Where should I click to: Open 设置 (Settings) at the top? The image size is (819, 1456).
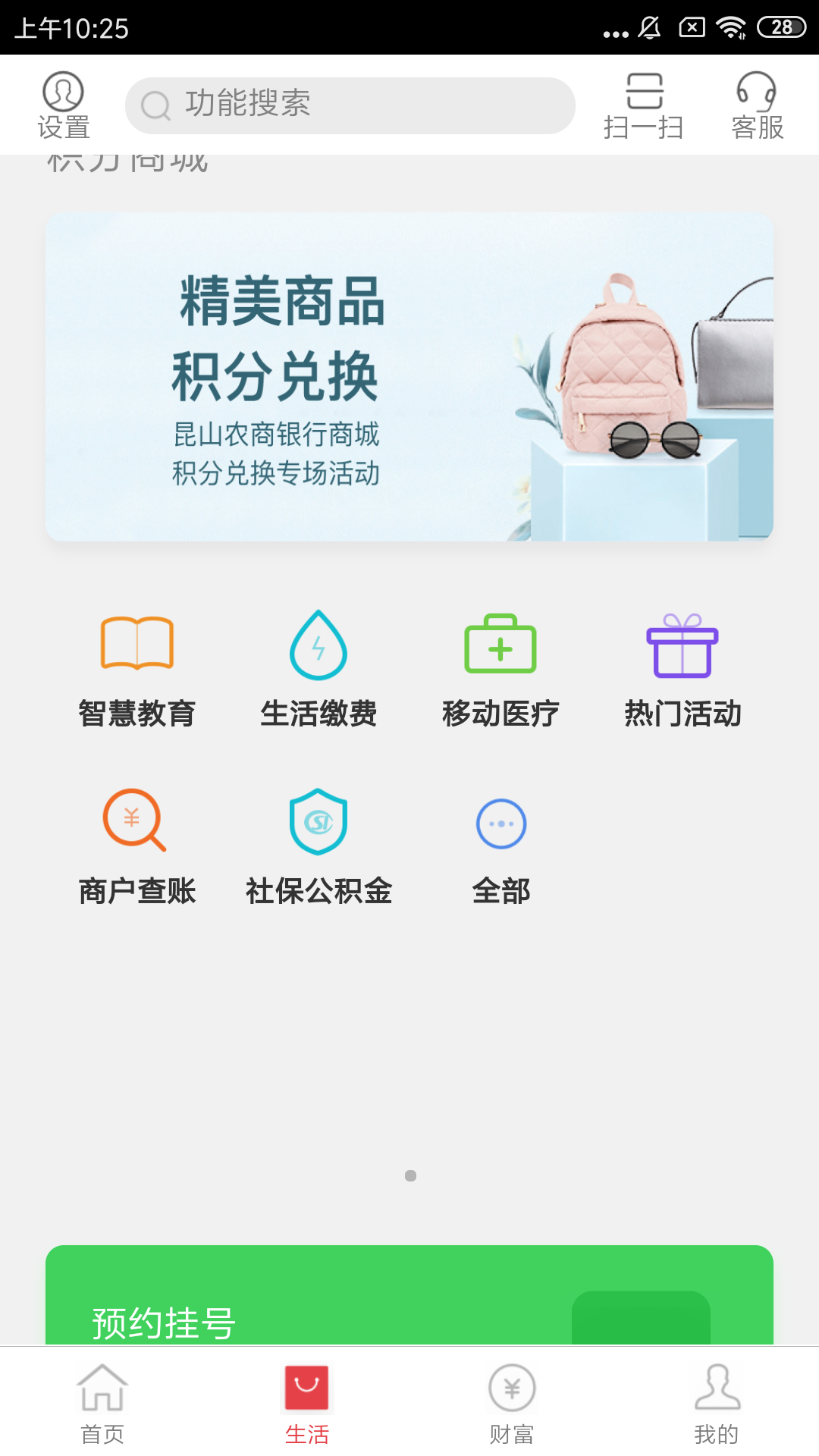click(x=64, y=105)
